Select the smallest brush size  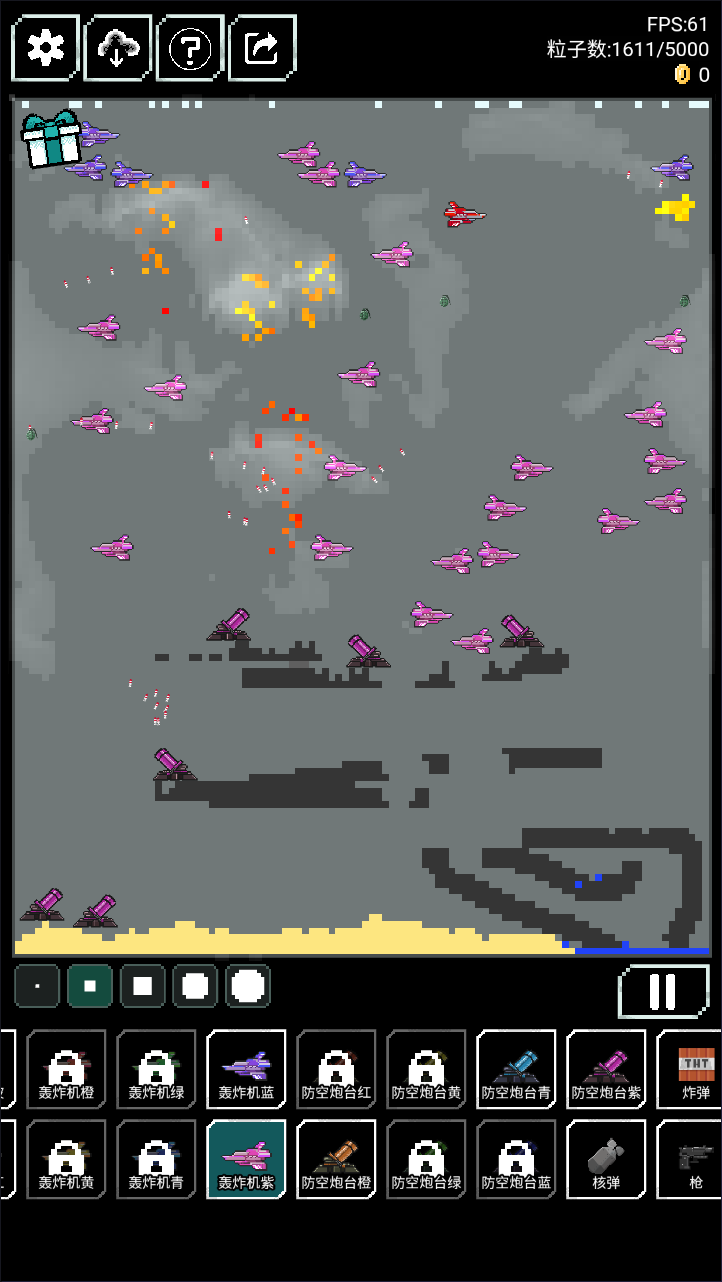(x=37, y=986)
